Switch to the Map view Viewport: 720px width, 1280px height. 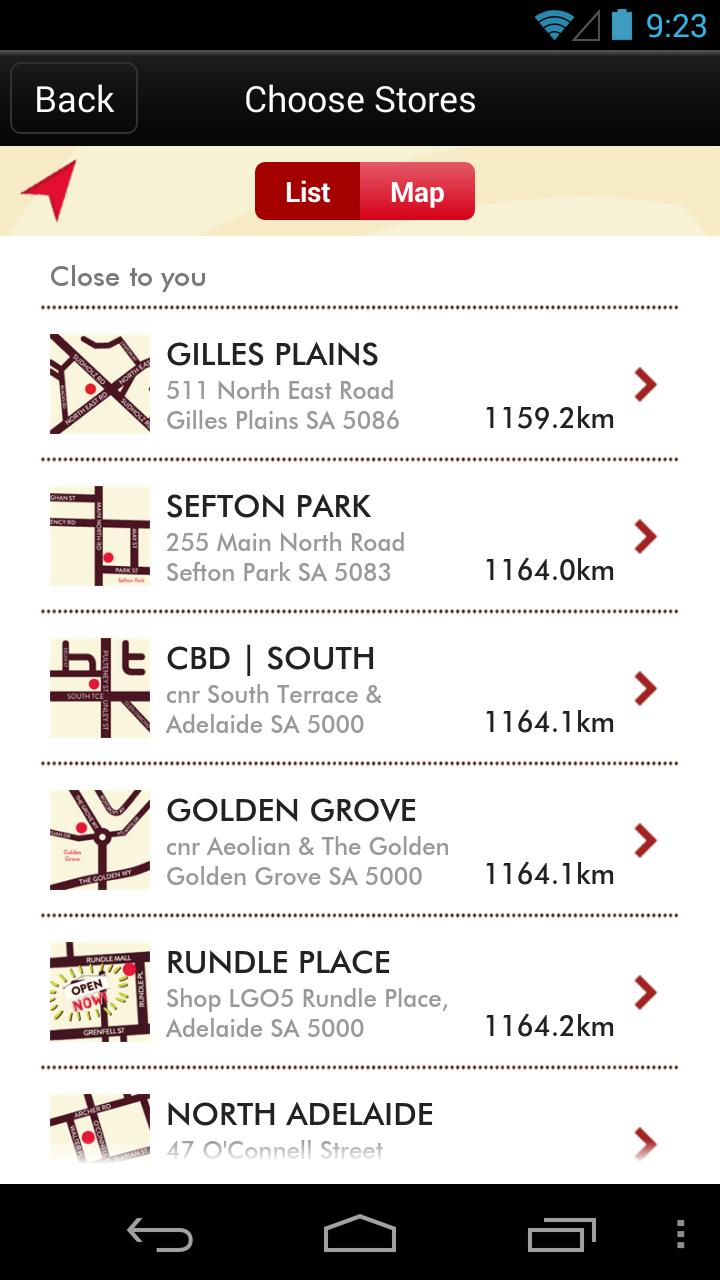pos(417,192)
